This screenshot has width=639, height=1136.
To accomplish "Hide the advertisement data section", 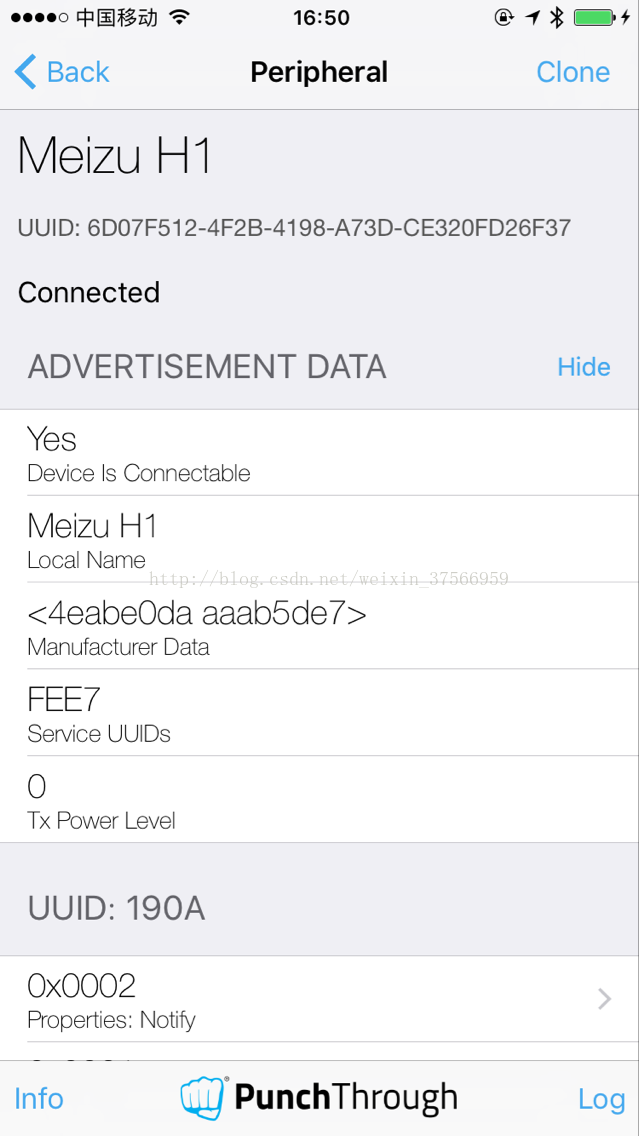I will pos(584,367).
